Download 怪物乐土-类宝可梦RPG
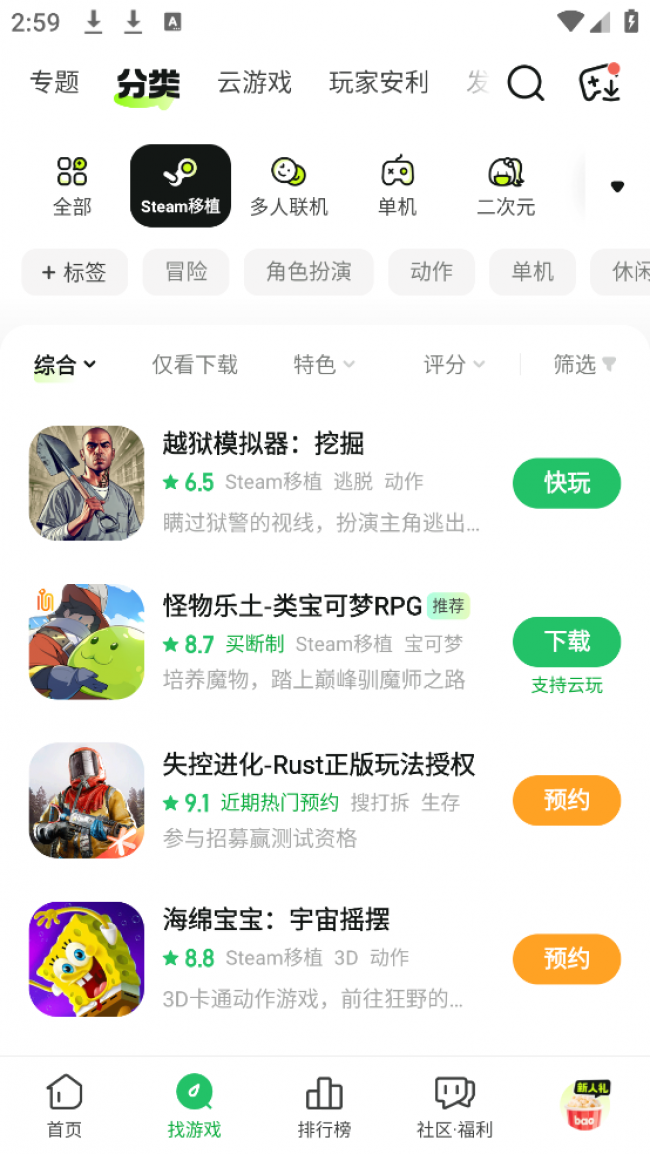Viewport: 650px width, 1154px height. [x=566, y=641]
